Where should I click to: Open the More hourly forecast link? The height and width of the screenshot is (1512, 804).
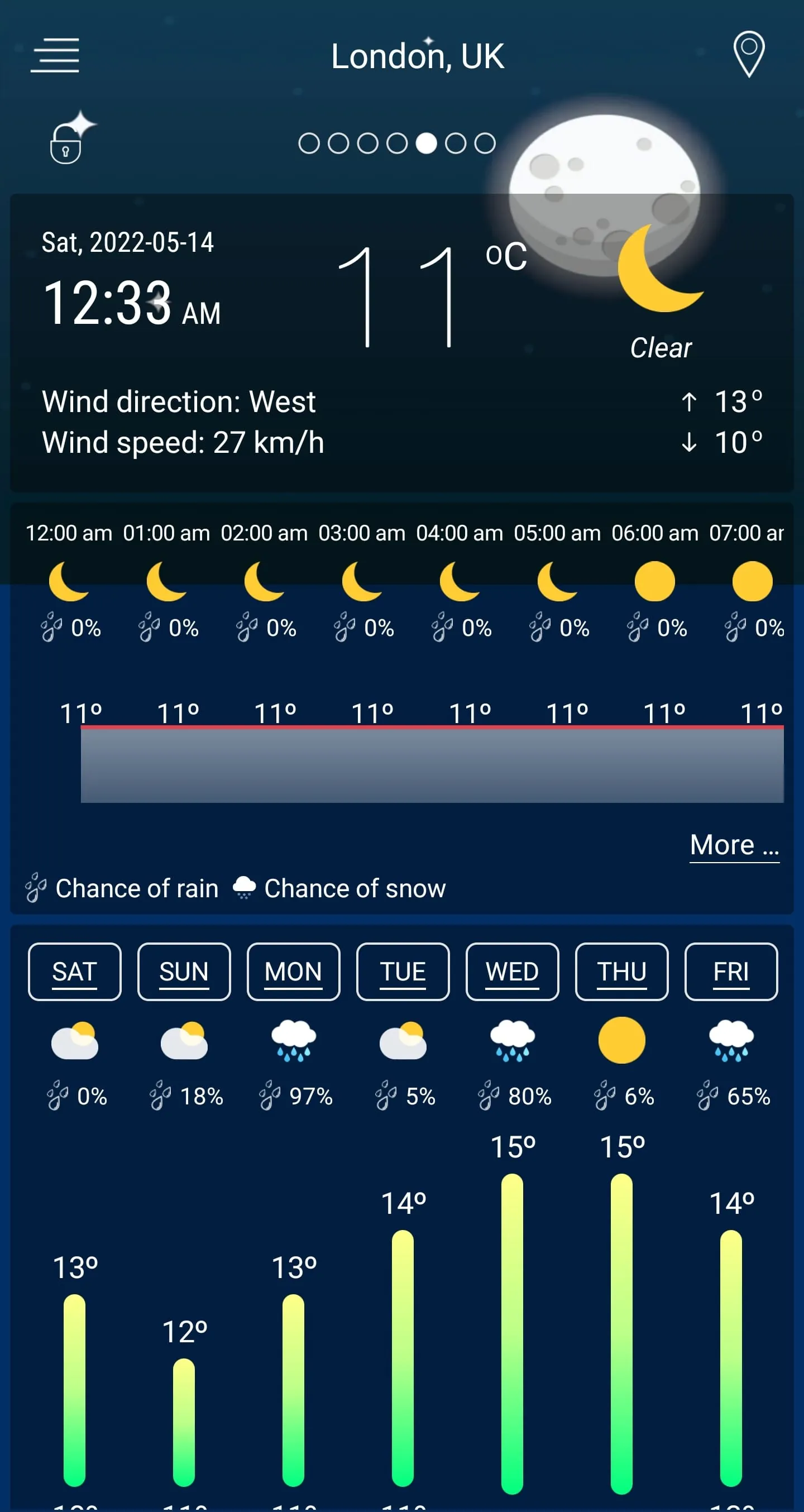[734, 845]
